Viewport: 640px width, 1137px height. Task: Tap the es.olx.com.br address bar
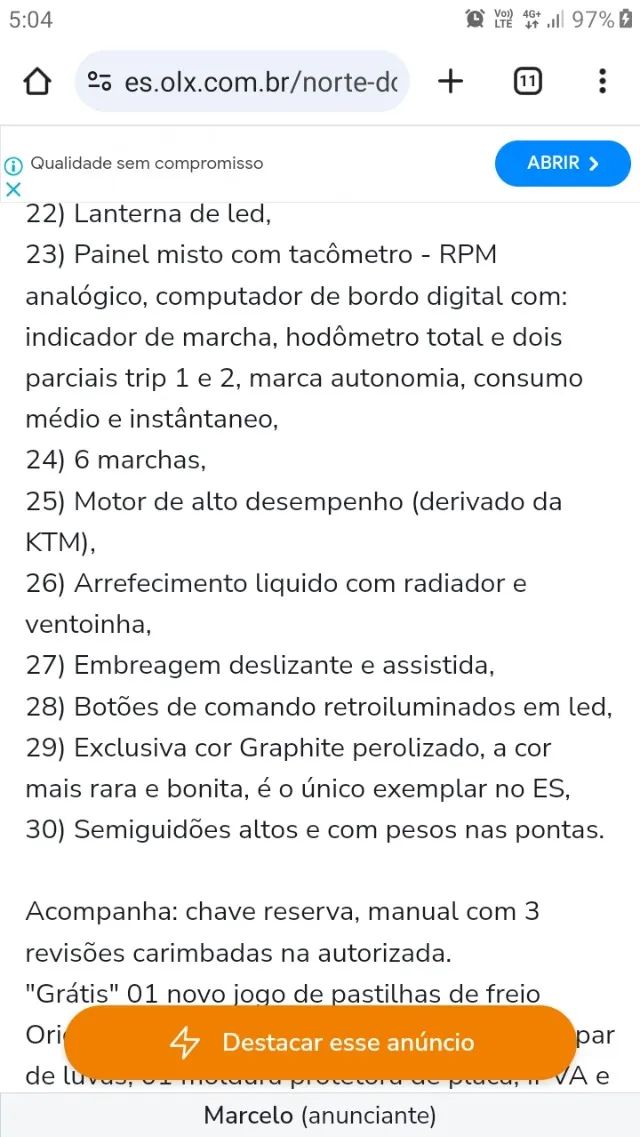(x=260, y=81)
